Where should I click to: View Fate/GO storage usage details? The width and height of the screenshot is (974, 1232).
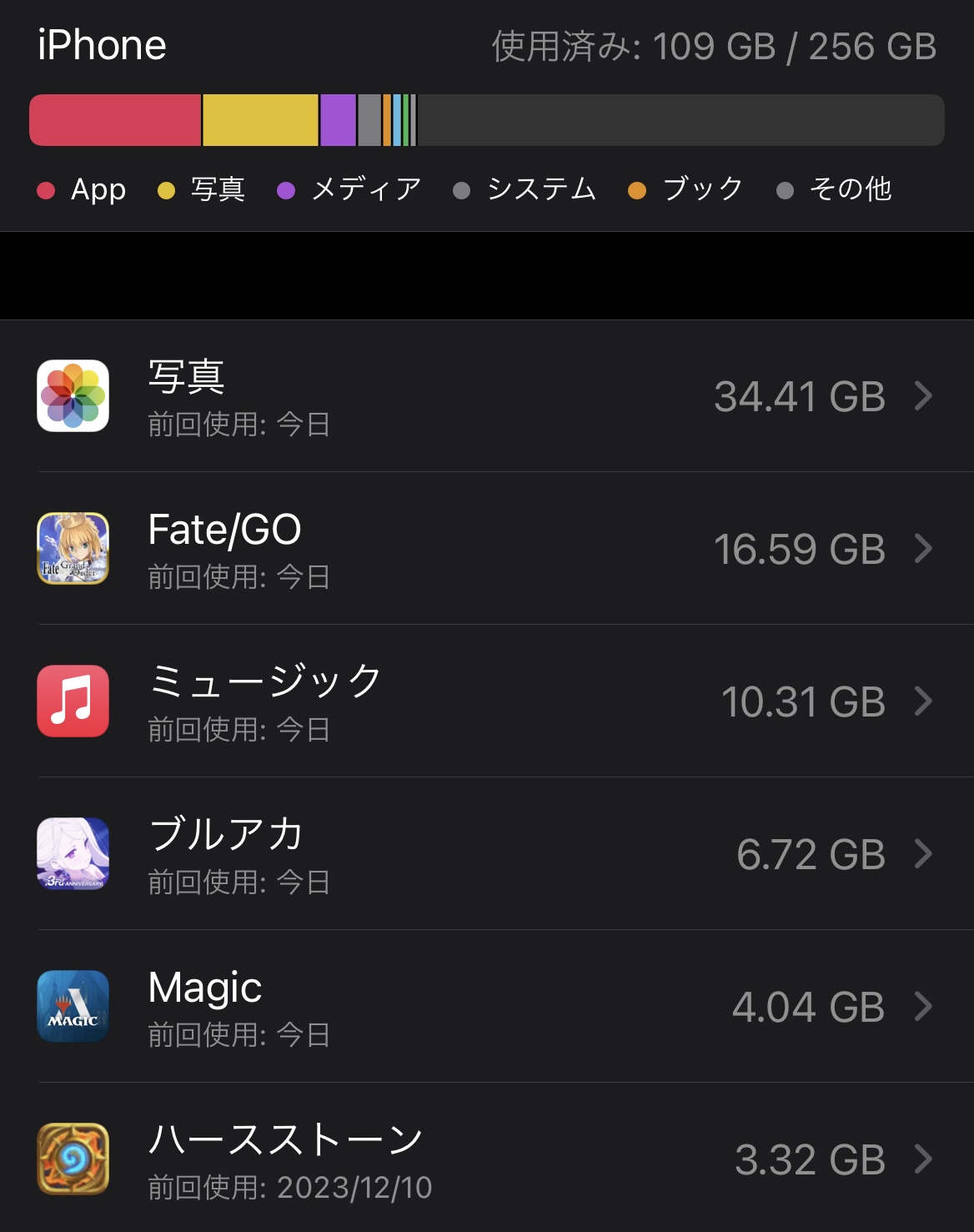click(x=487, y=549)
